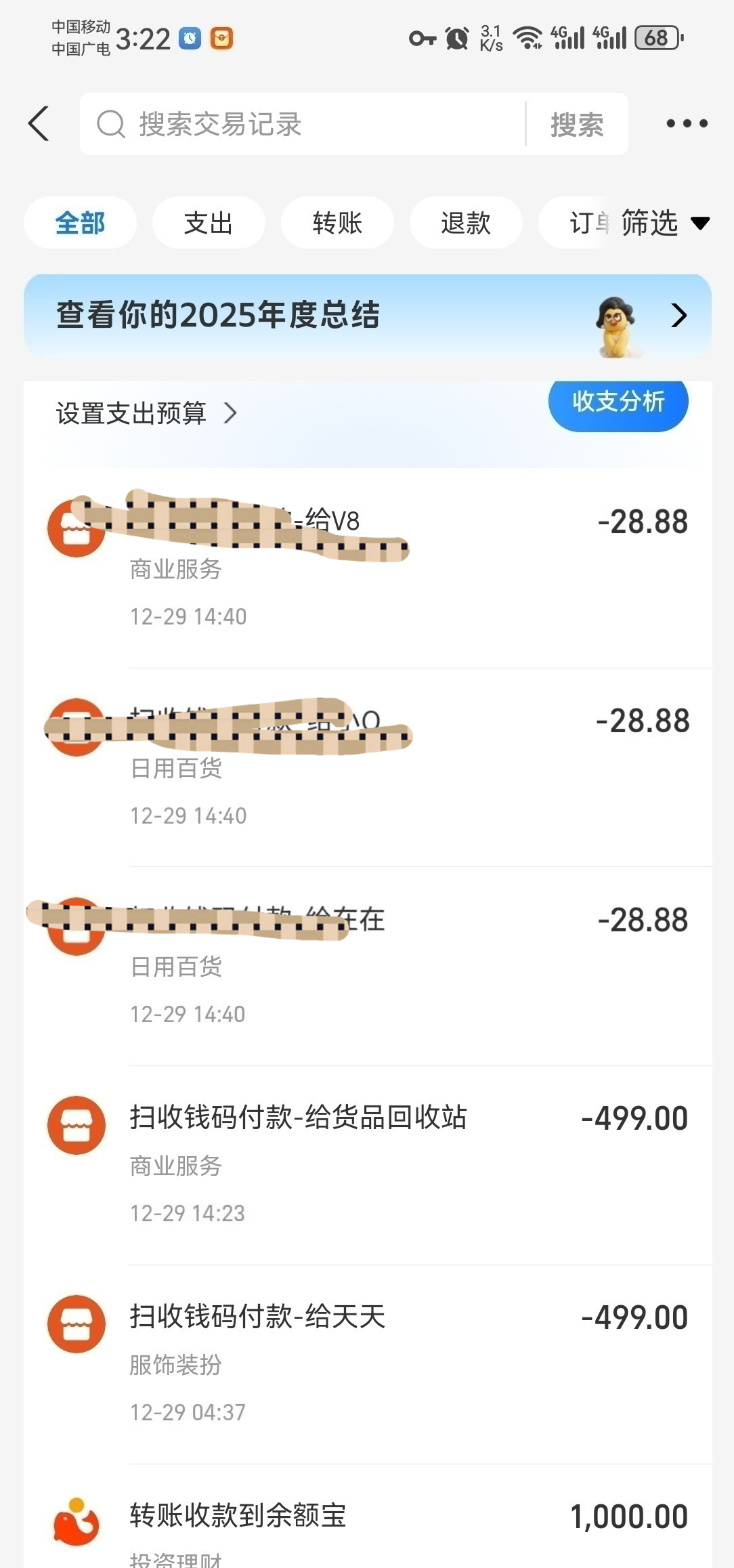Open 收支分析
734x1568 pixels.
click(x=618, y=402)
